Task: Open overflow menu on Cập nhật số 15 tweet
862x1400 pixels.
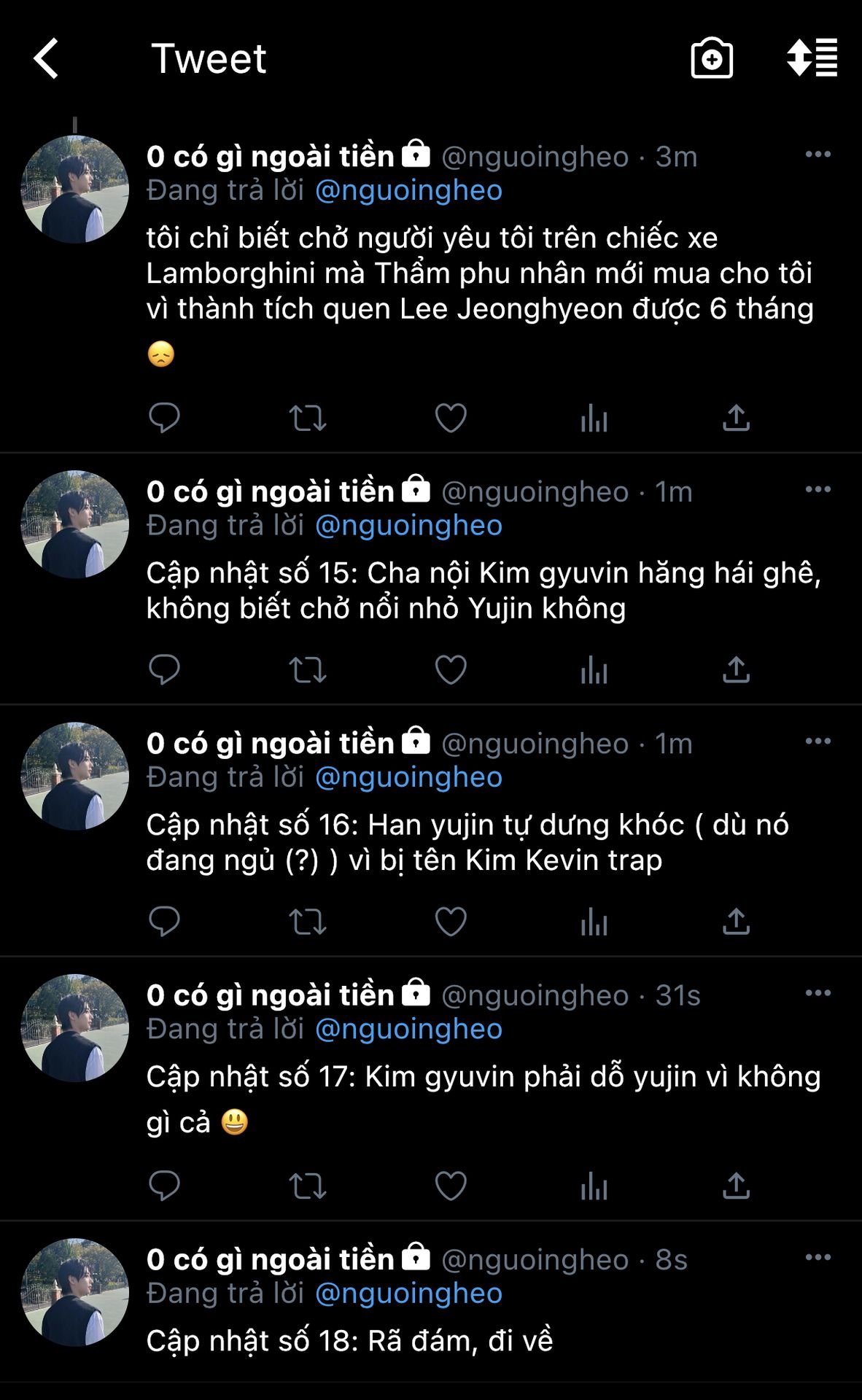Action: click(818, 489)
